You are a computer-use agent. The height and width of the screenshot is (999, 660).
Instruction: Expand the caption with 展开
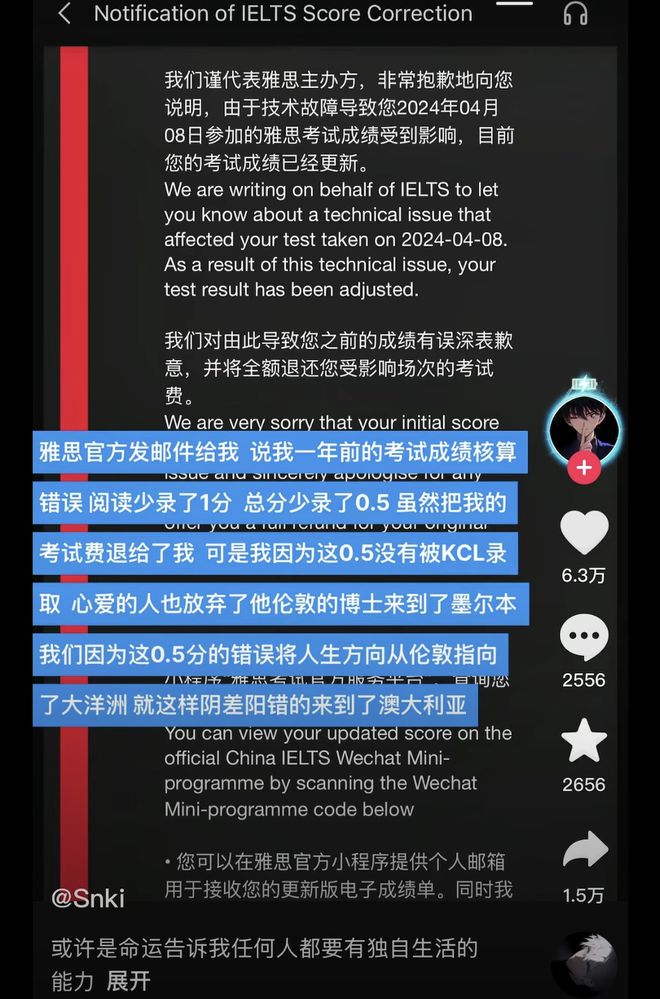(128, 980)
